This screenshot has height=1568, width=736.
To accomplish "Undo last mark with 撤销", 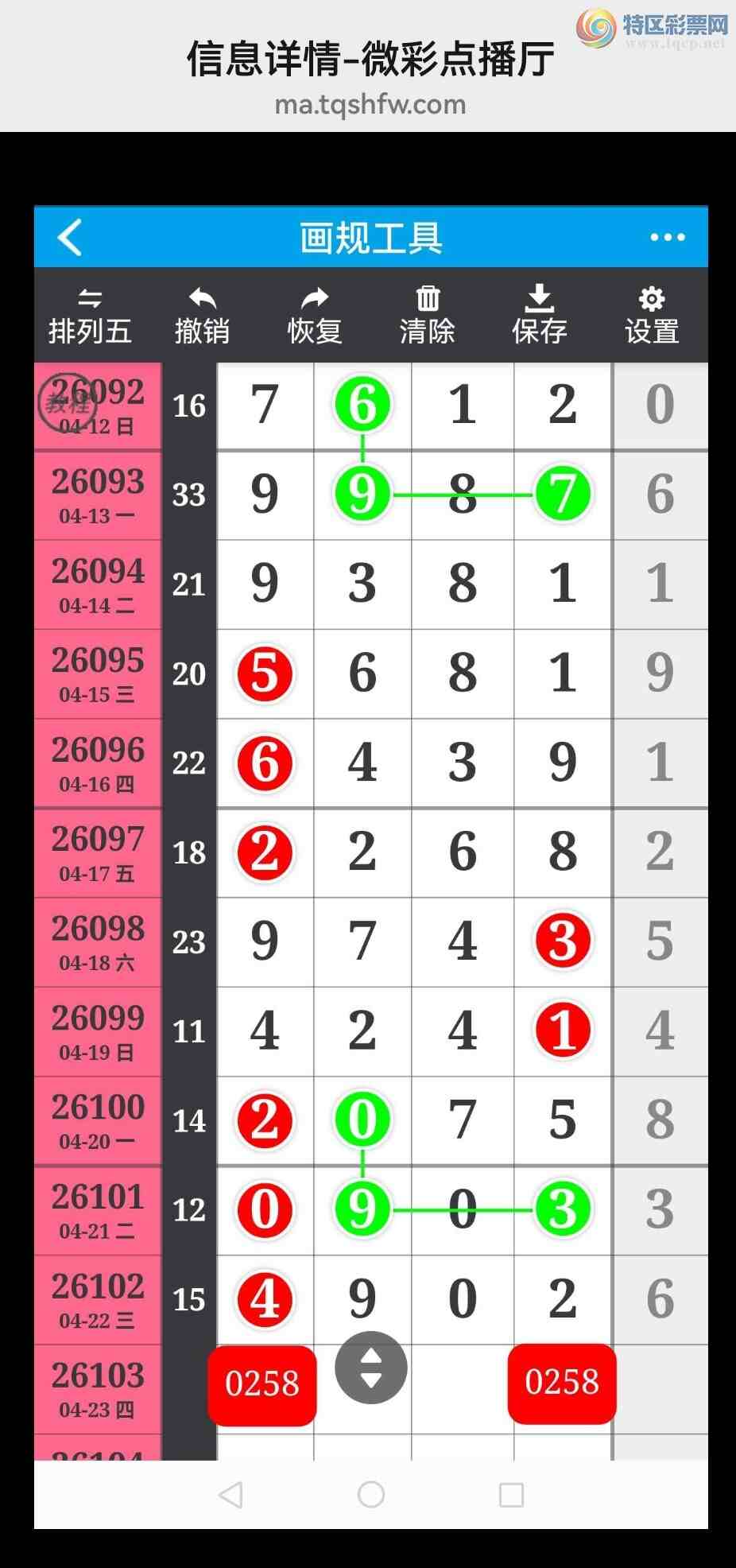I will pyautogui.click(x=202, y=316).
